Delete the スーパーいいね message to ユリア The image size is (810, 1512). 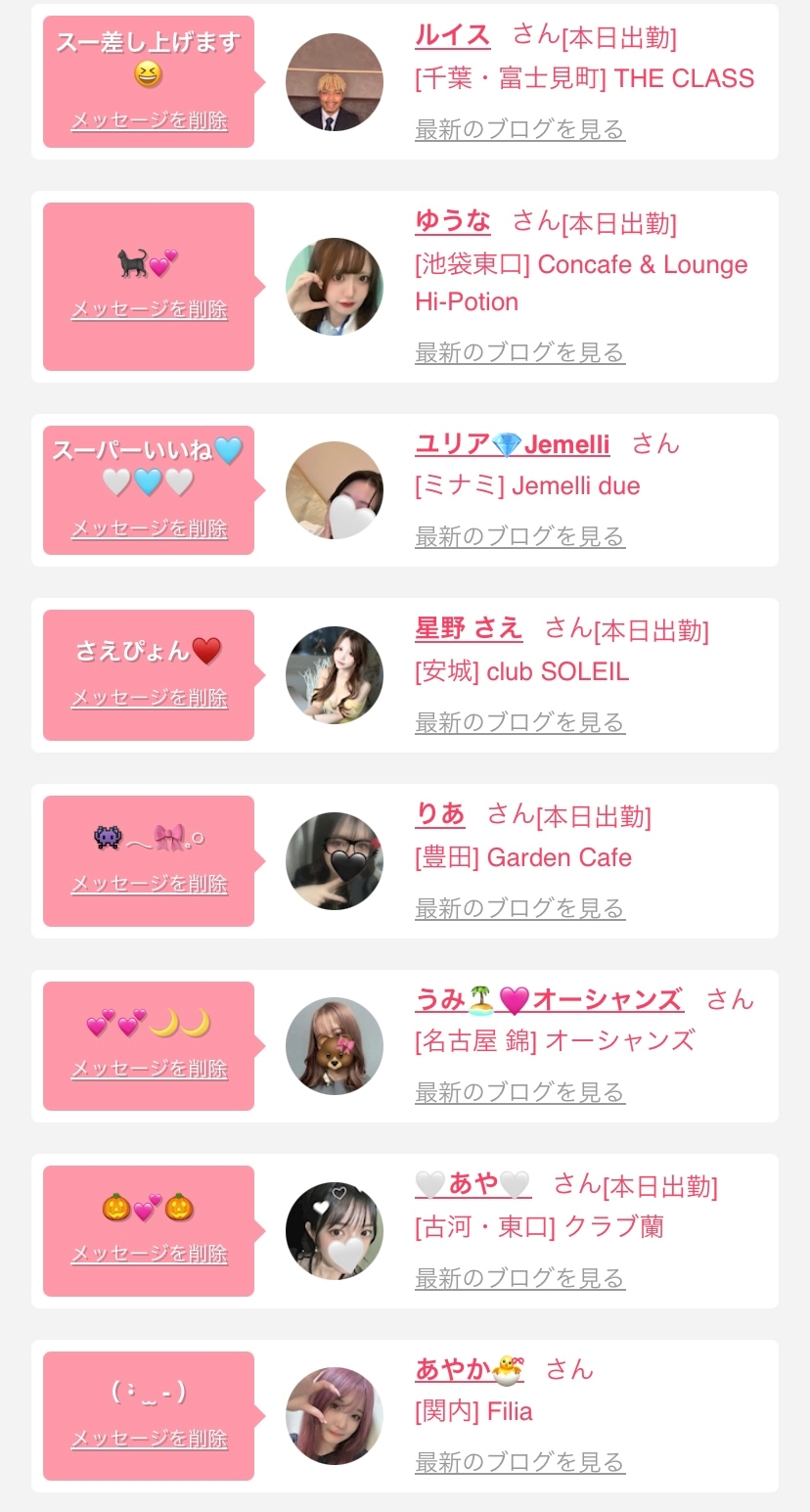click(x=149, y=529)
